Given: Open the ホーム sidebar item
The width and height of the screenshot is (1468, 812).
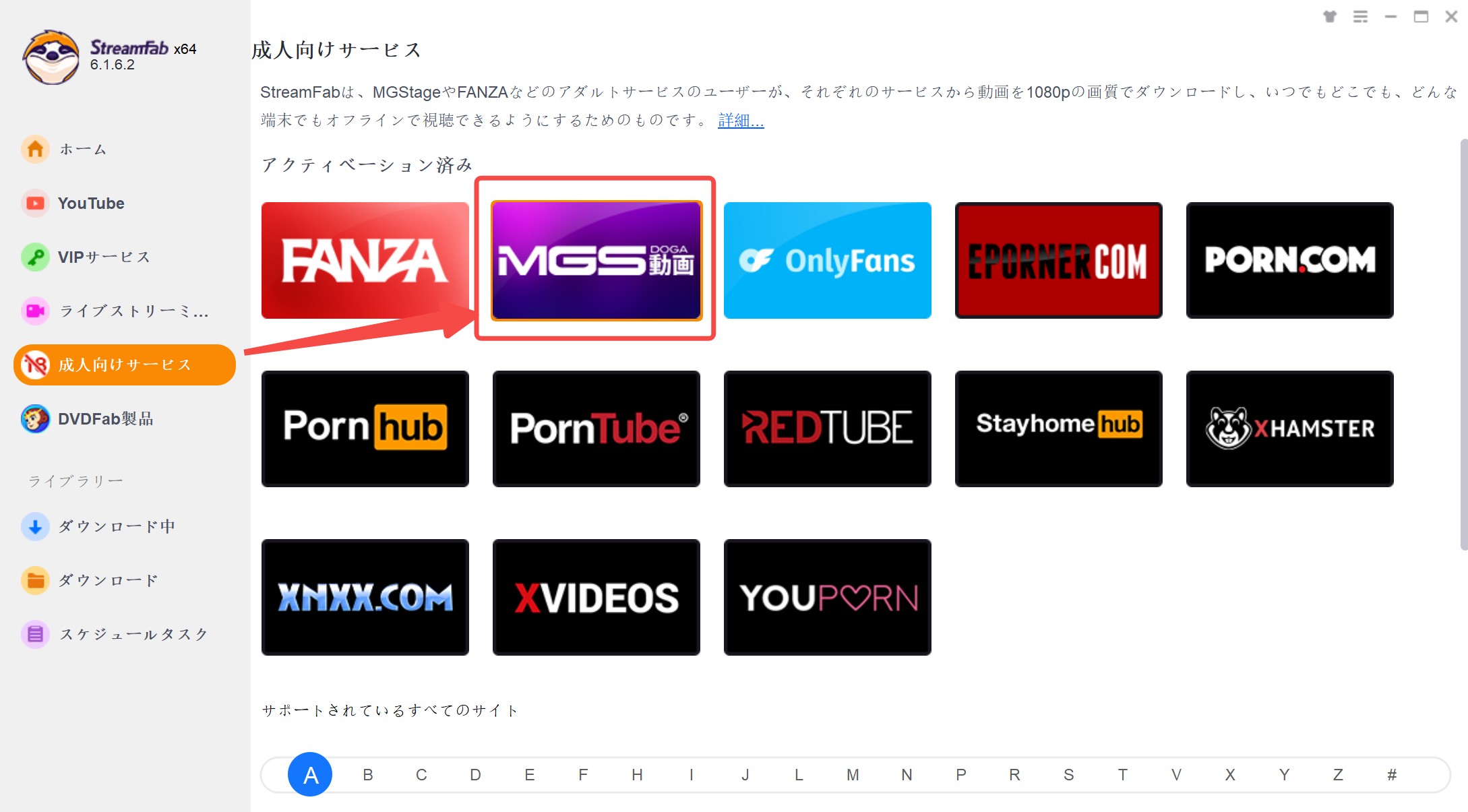Looking at the screenshot, I should coord(82,149).
